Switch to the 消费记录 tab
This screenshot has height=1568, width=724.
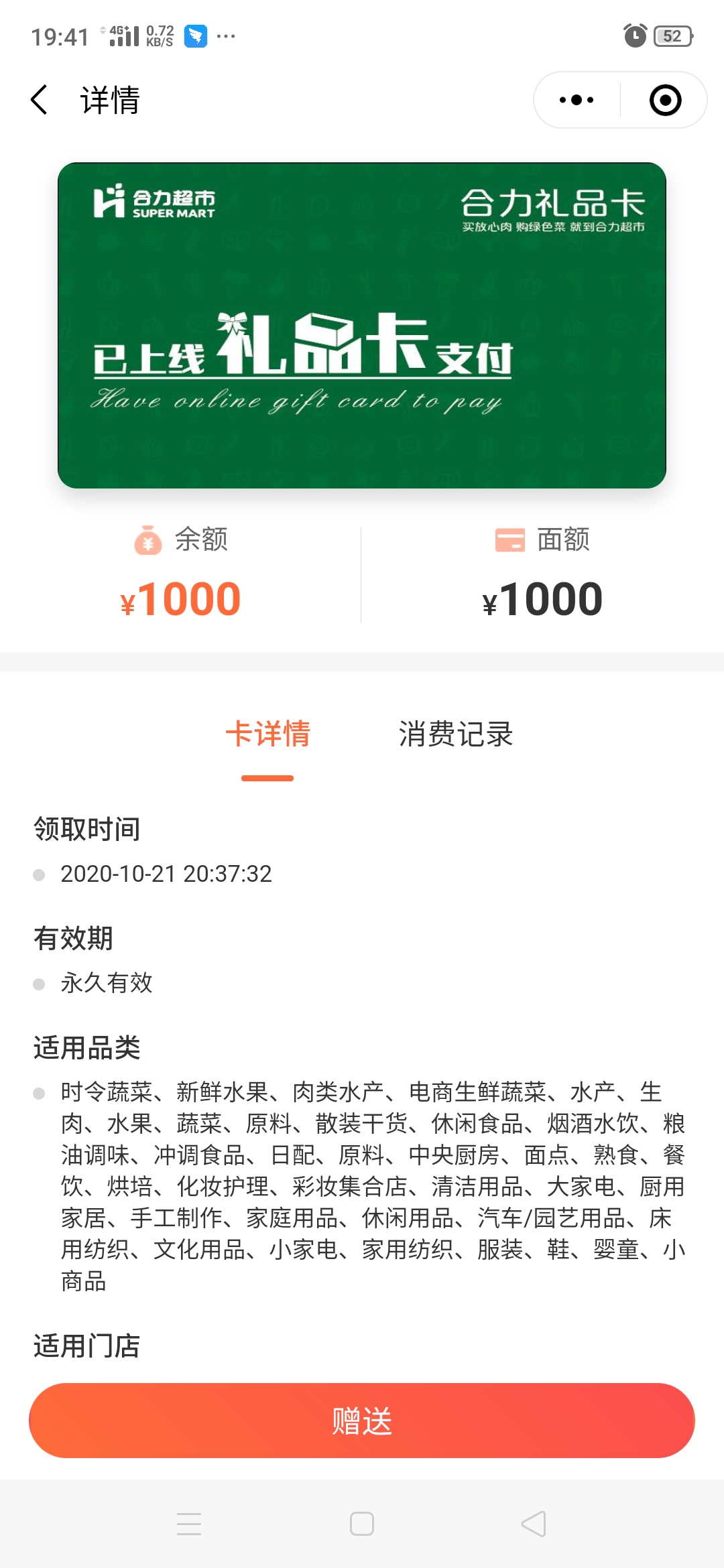pyautogui.click(x=455, y=734)
